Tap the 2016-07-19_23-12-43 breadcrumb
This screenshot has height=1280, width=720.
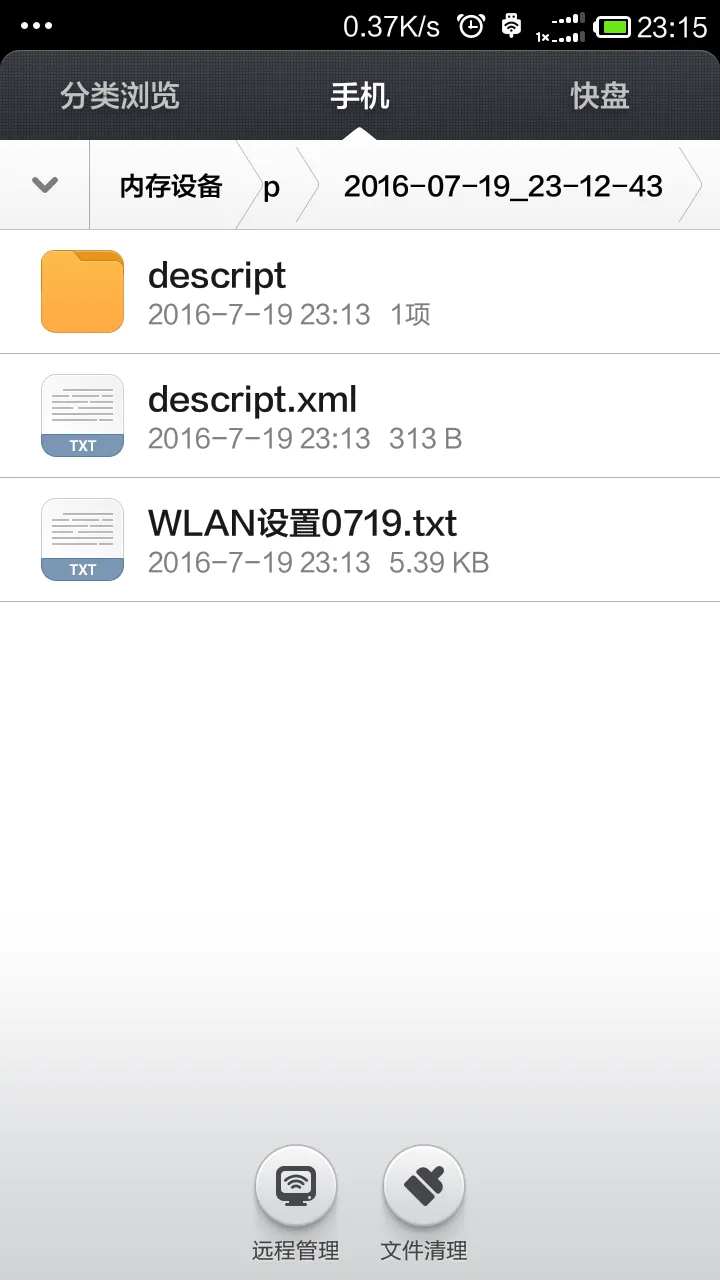(x=503, y=186)
